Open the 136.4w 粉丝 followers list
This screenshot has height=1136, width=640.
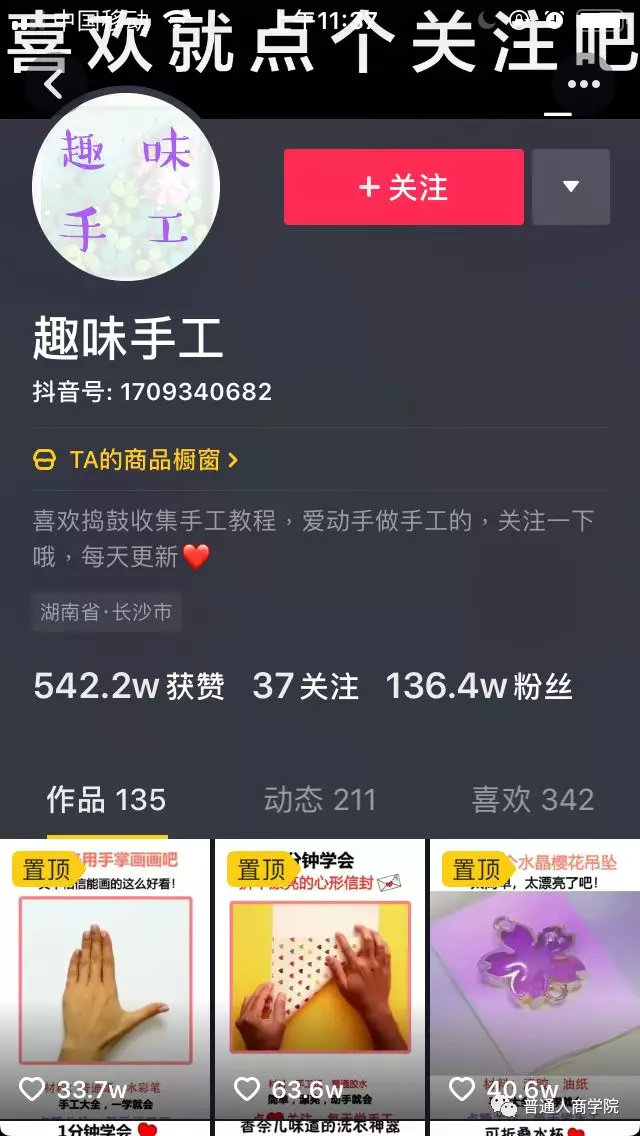(479, 686)
